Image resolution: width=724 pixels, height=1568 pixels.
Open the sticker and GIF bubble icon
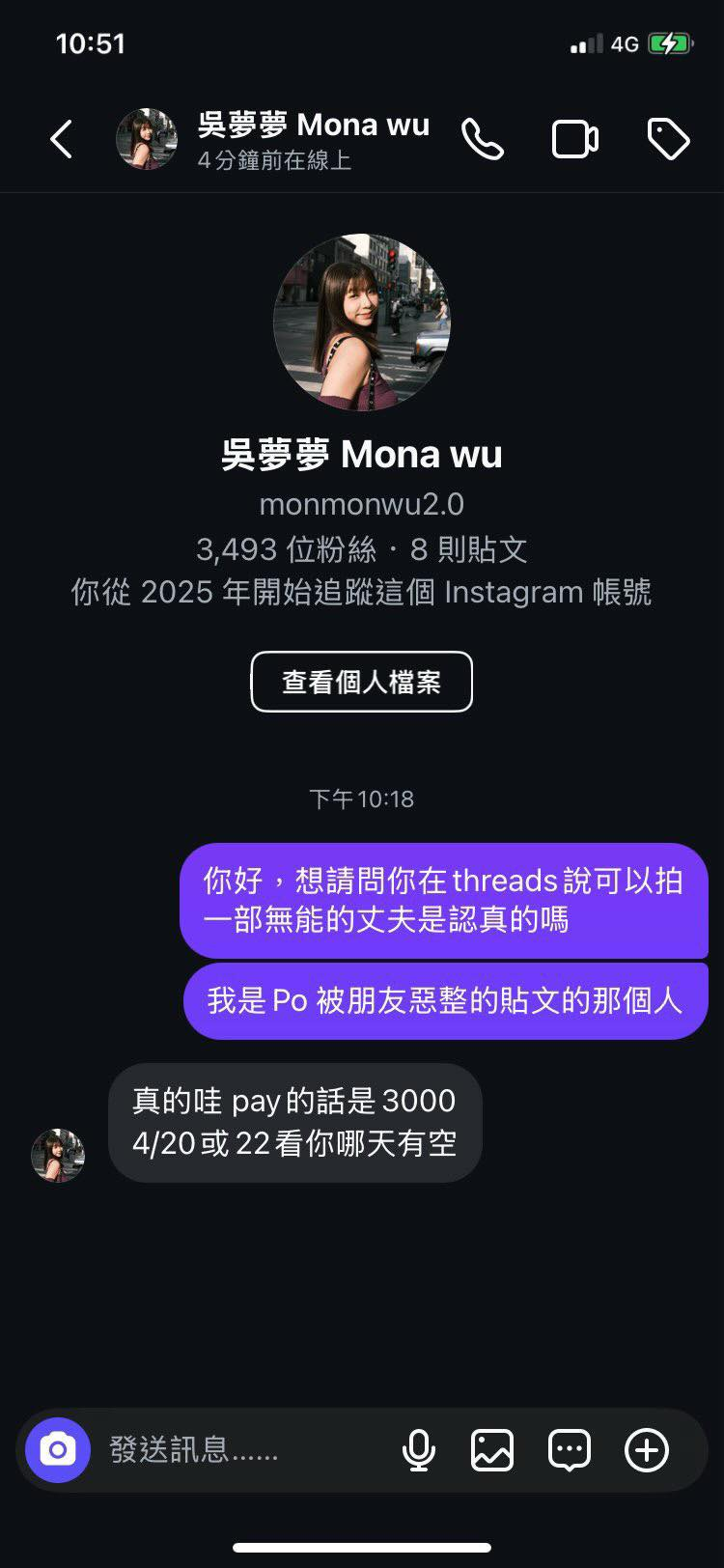click(x=570, y=1449)
